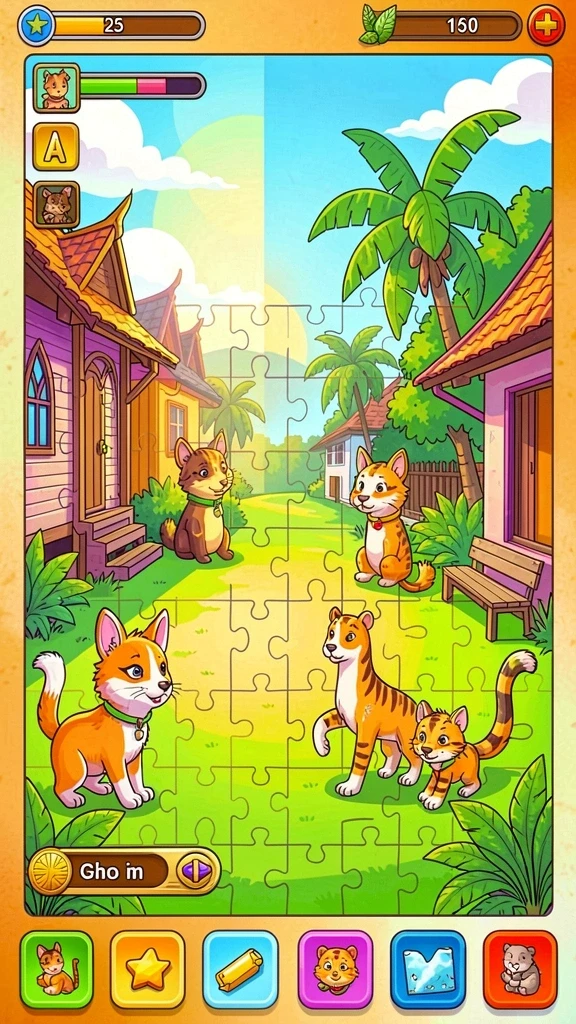Open the cat avatar beside the health bar
The height and width of the screenshot is (1024, 576).
pyautogui.click(x=56, y=88)
